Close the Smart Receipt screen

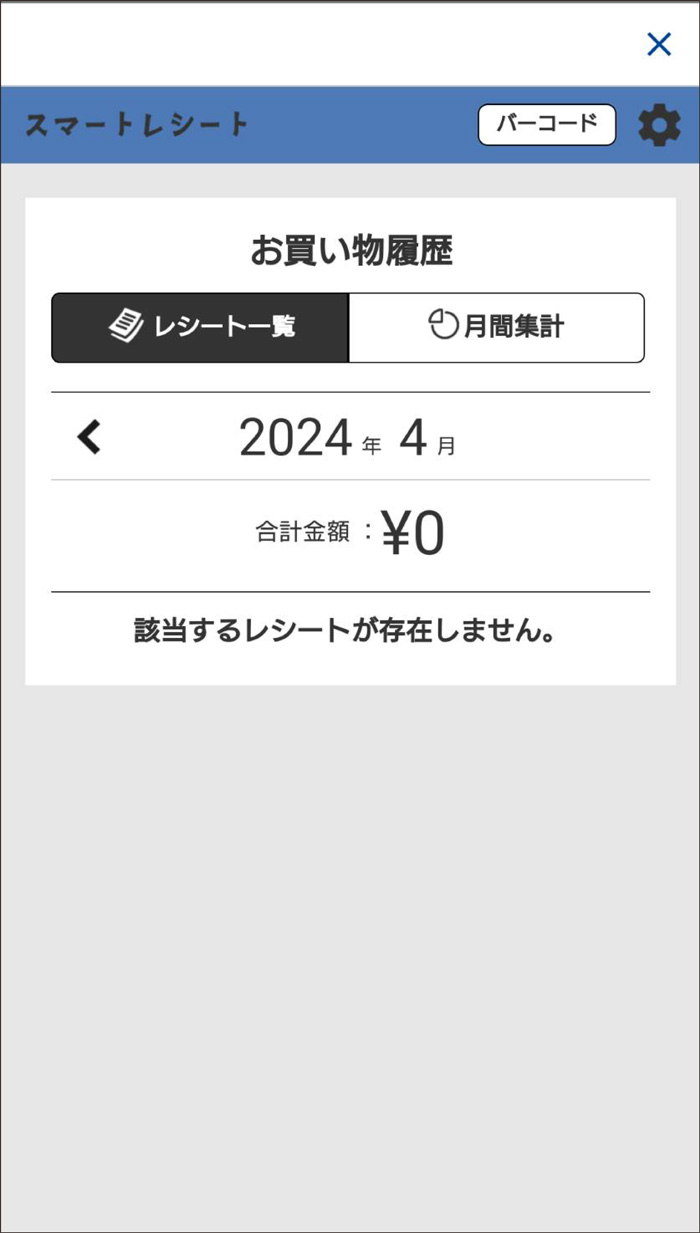click(x=658, y=44)
